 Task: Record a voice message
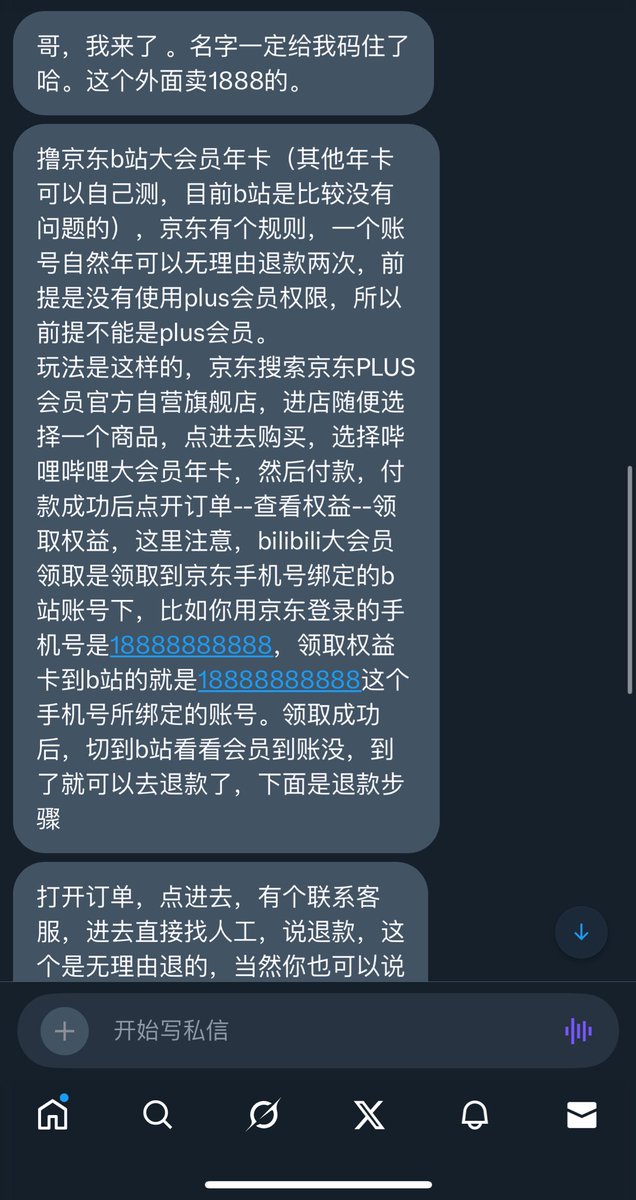click(578, 1031)
